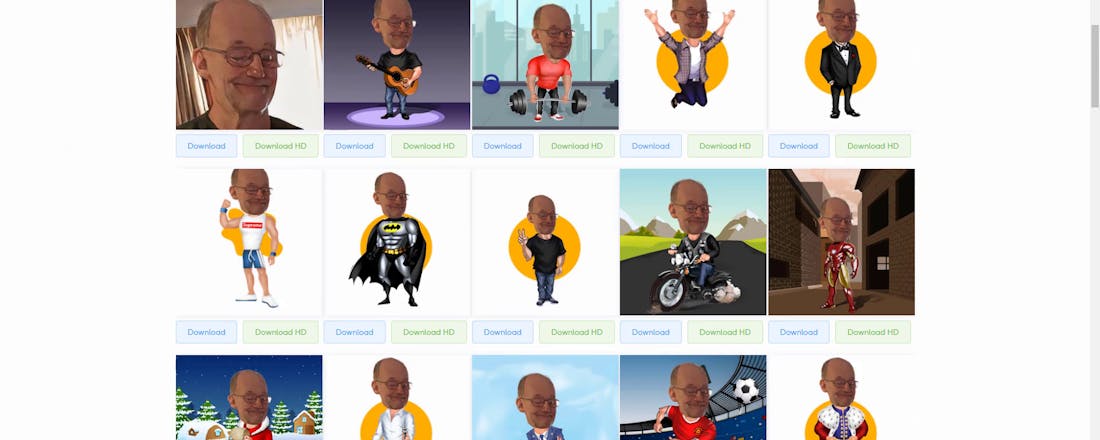
Task: Download HD of the Batman cartoon
Action: point(428,332)
